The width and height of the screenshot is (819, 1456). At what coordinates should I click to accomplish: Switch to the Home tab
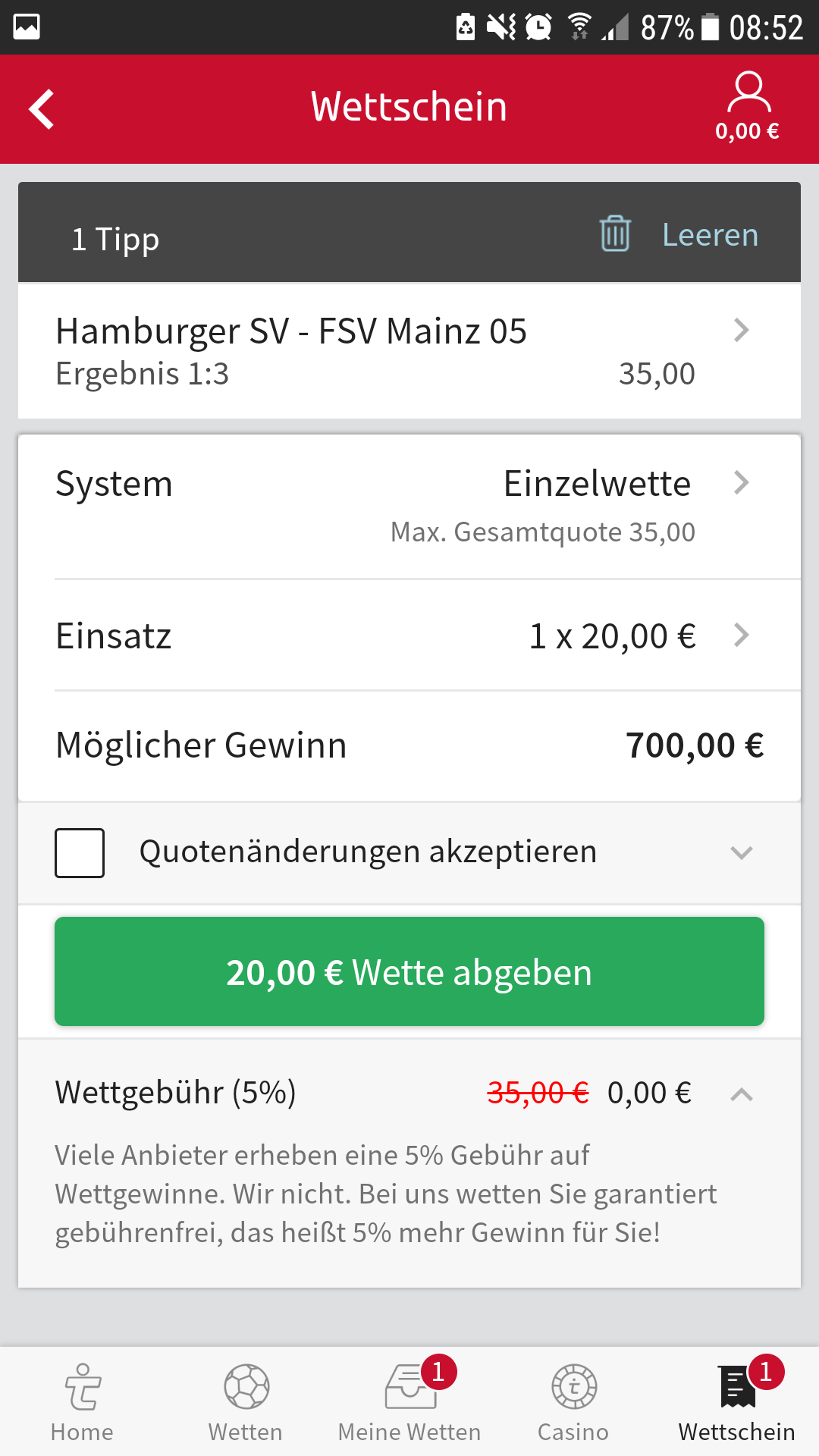82,1403
